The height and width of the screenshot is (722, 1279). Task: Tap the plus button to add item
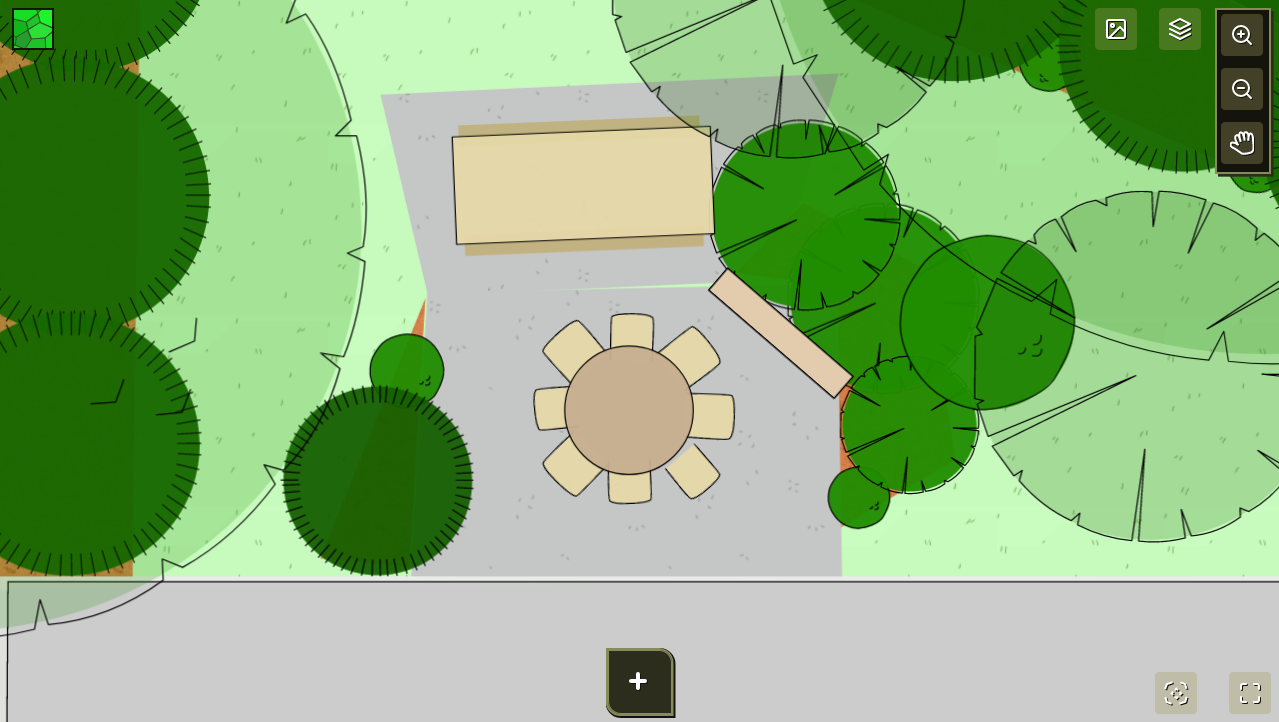[639, 682]
